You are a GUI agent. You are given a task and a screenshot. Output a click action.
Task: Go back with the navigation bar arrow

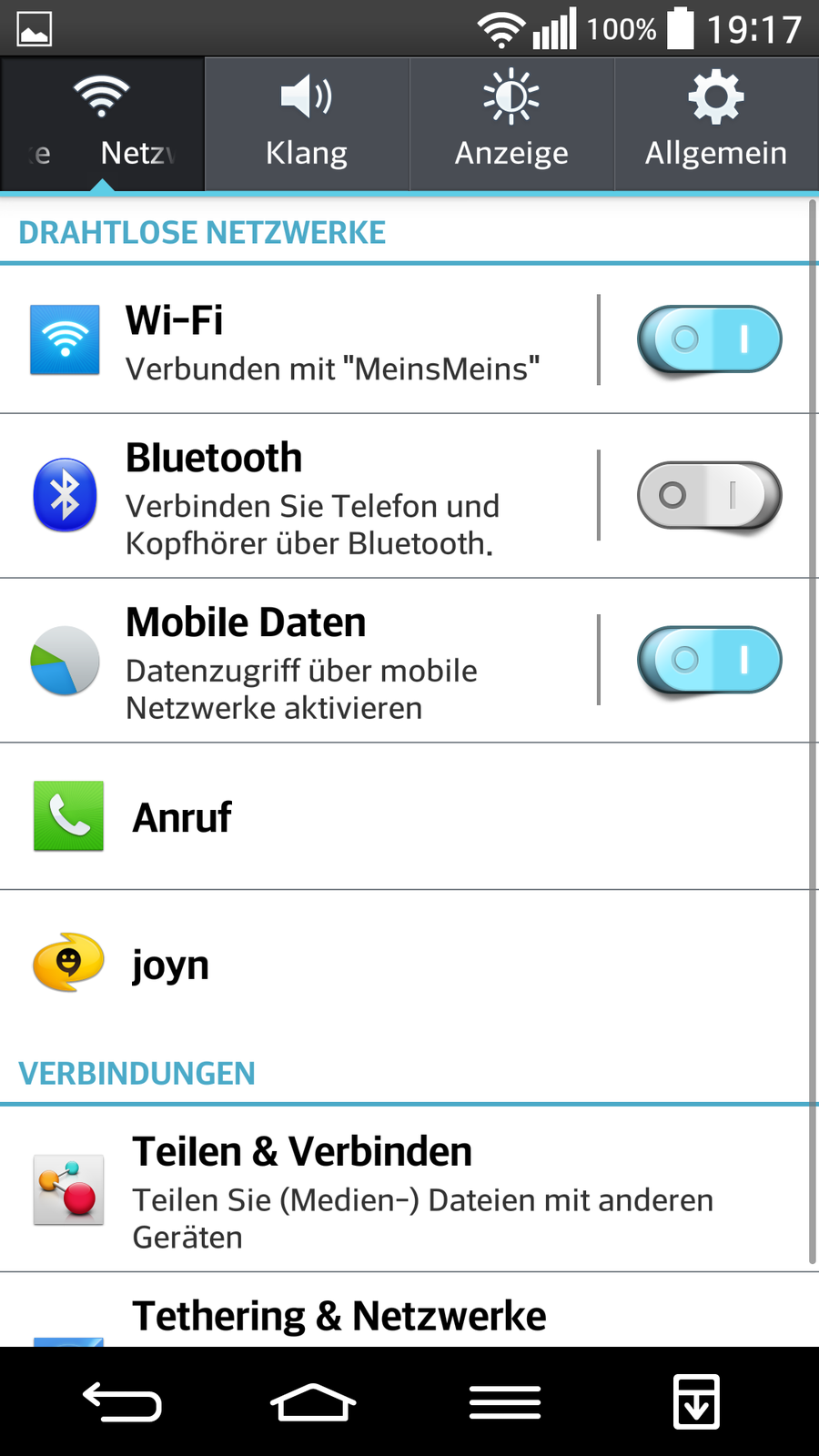coord(123,1401)
